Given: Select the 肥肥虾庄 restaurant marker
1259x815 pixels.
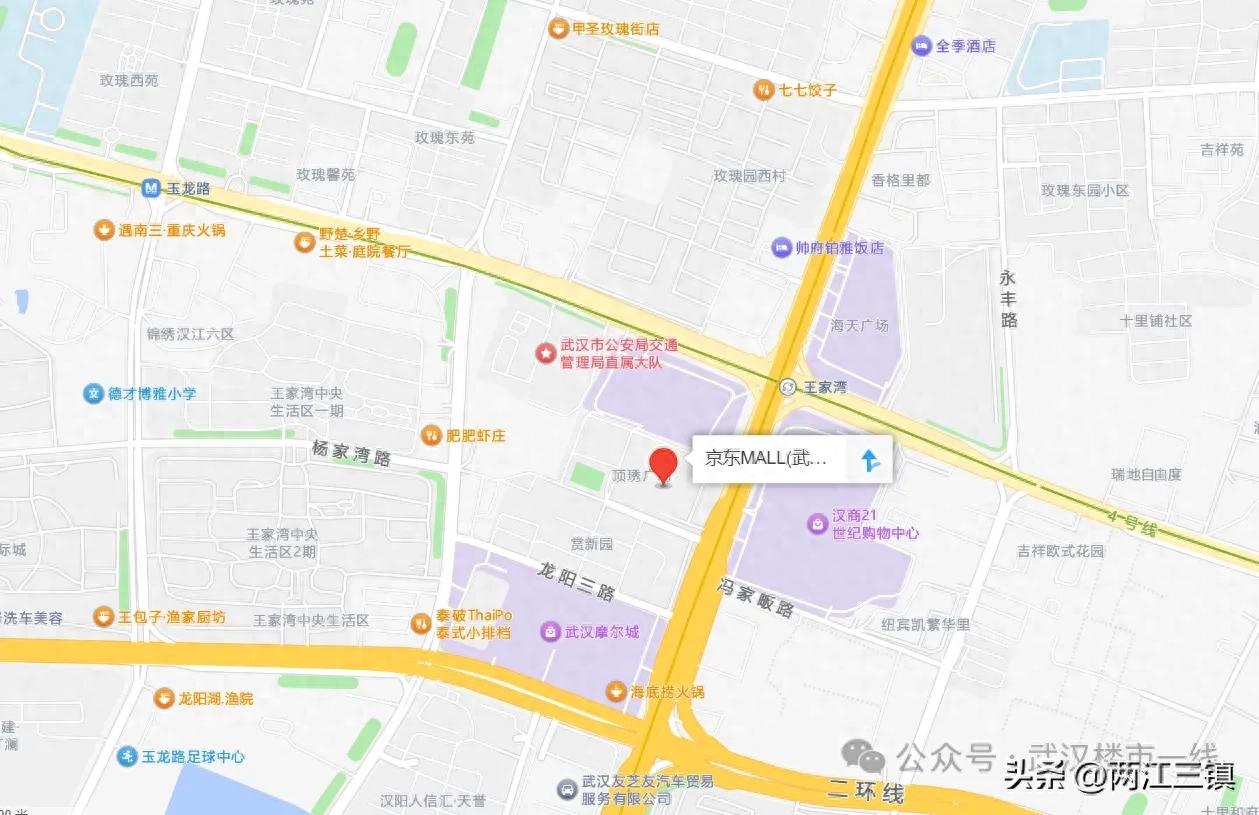Looking at the screenshot, I should pyautogui.click(x=431, y=435).
